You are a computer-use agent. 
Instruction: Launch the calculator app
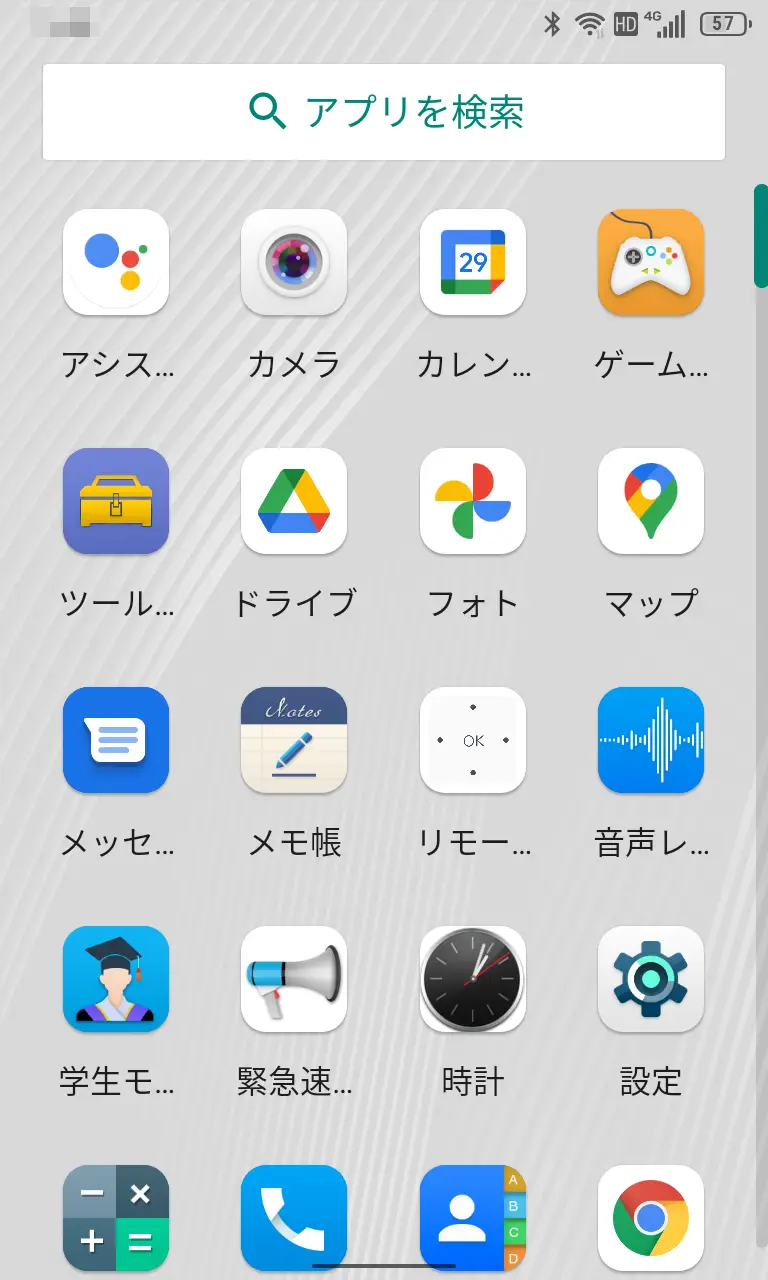116,1217
